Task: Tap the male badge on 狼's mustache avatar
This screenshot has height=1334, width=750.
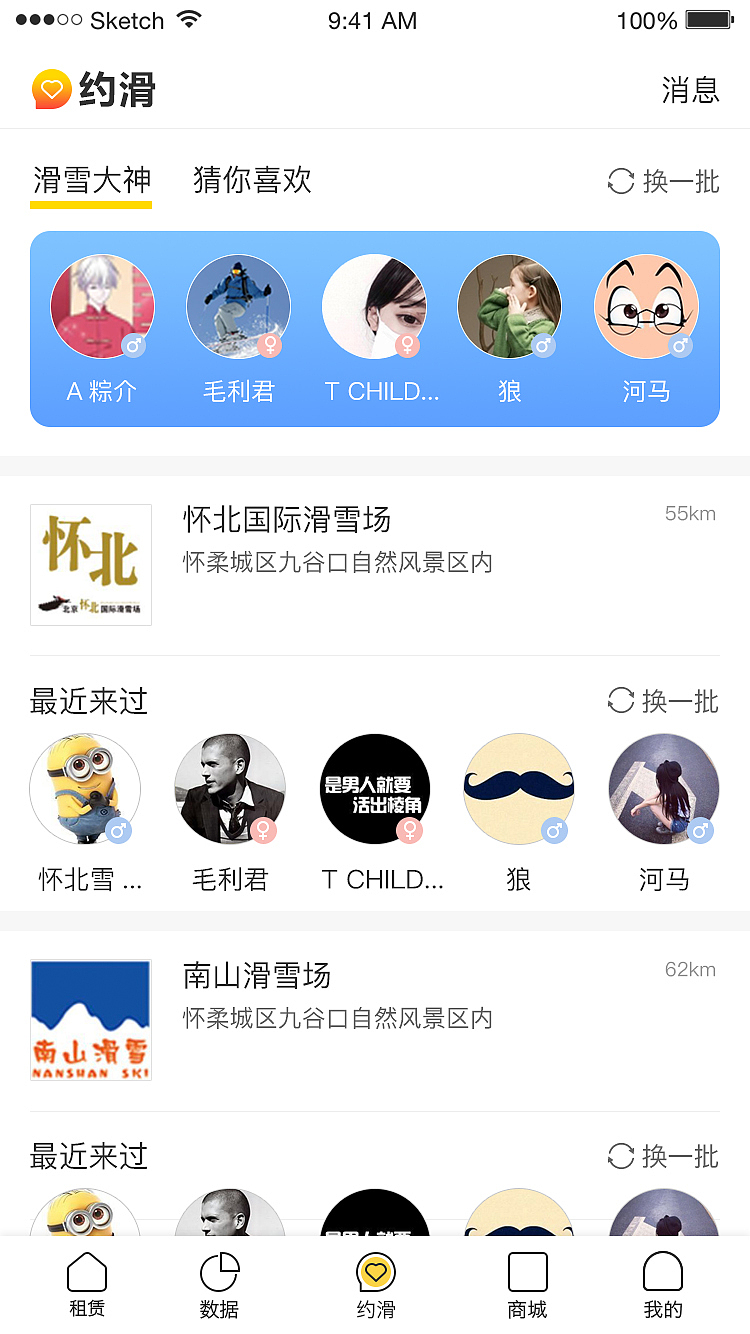Action: (x=555, y=830)
